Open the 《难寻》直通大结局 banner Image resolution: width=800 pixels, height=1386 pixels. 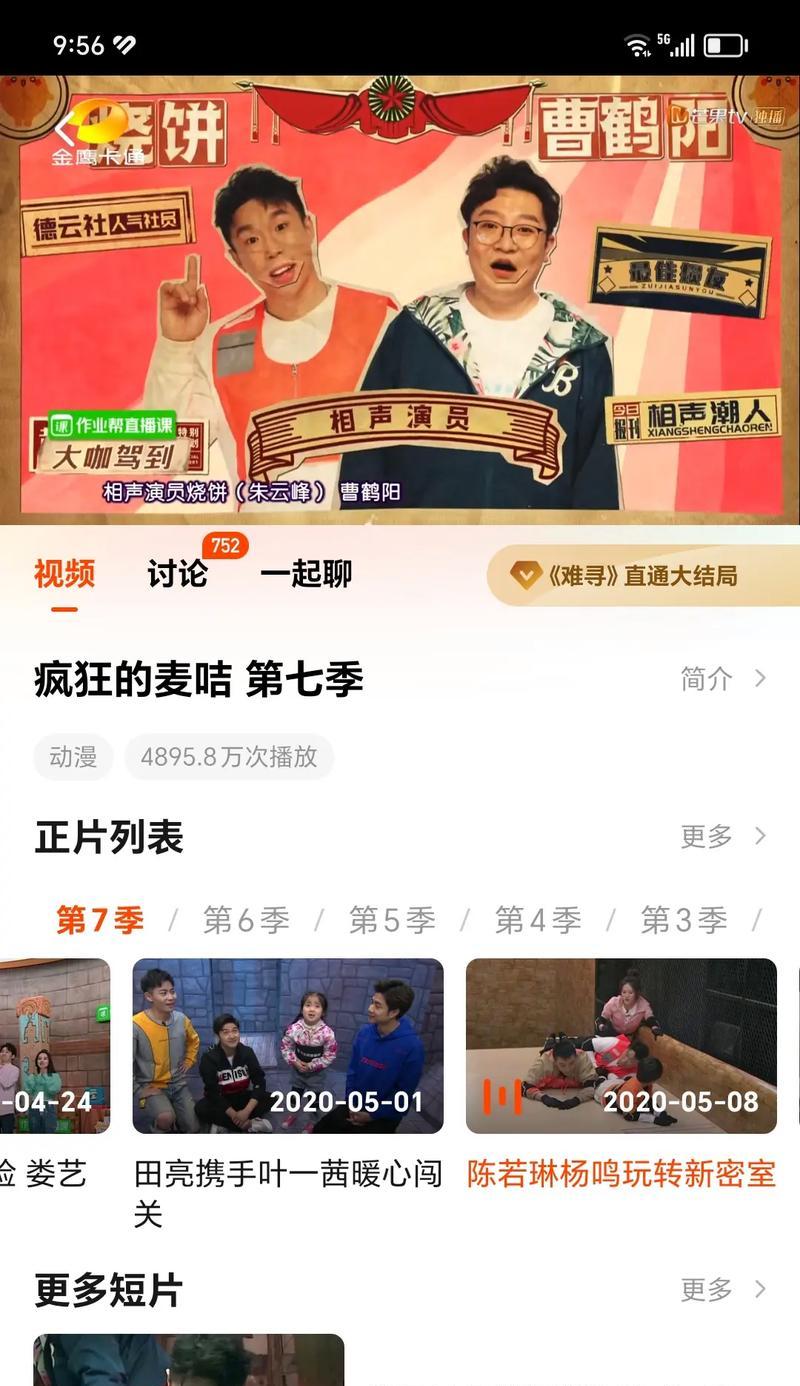click(x=640, y=576)
